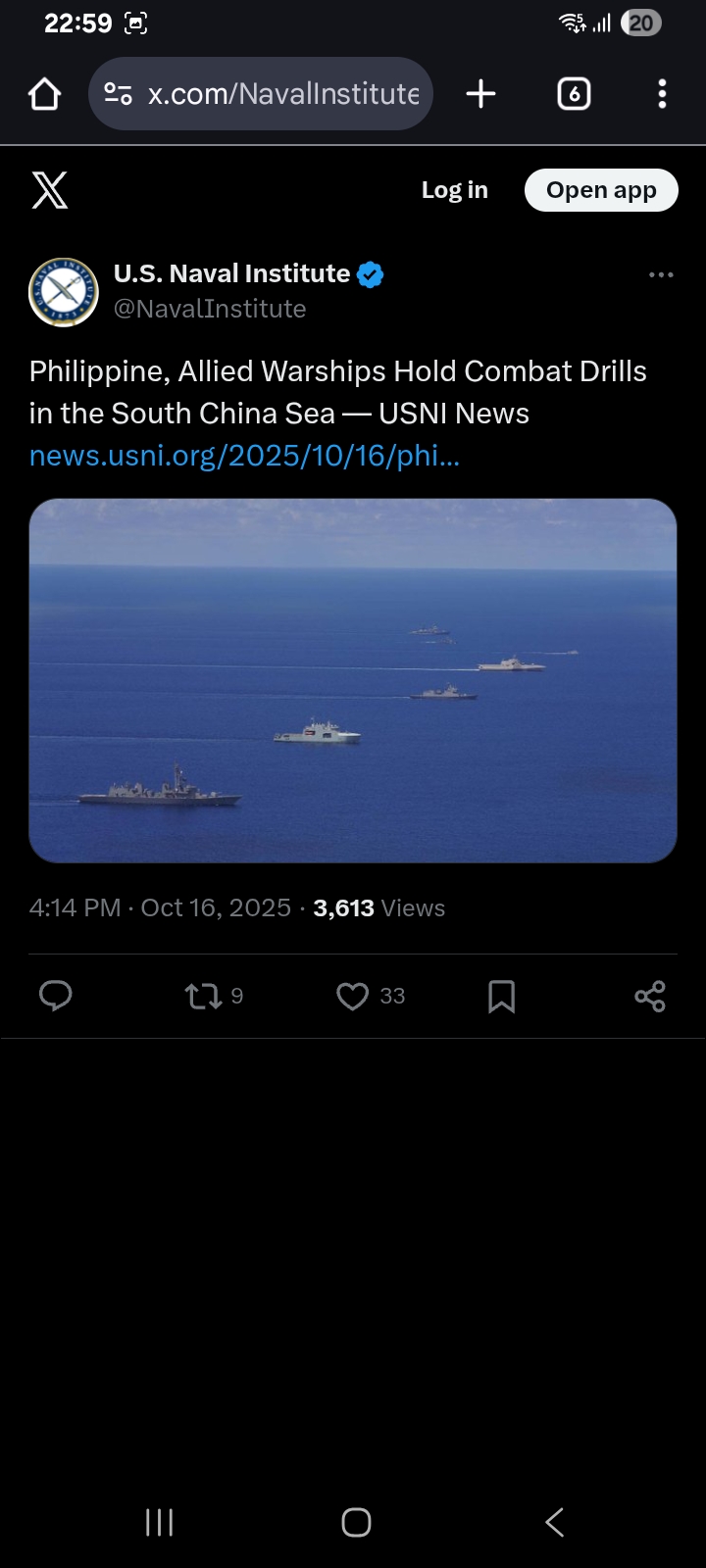Open the browser overflow menu
The height and width of the screenshot is (1568, 706).
[662, 94]
